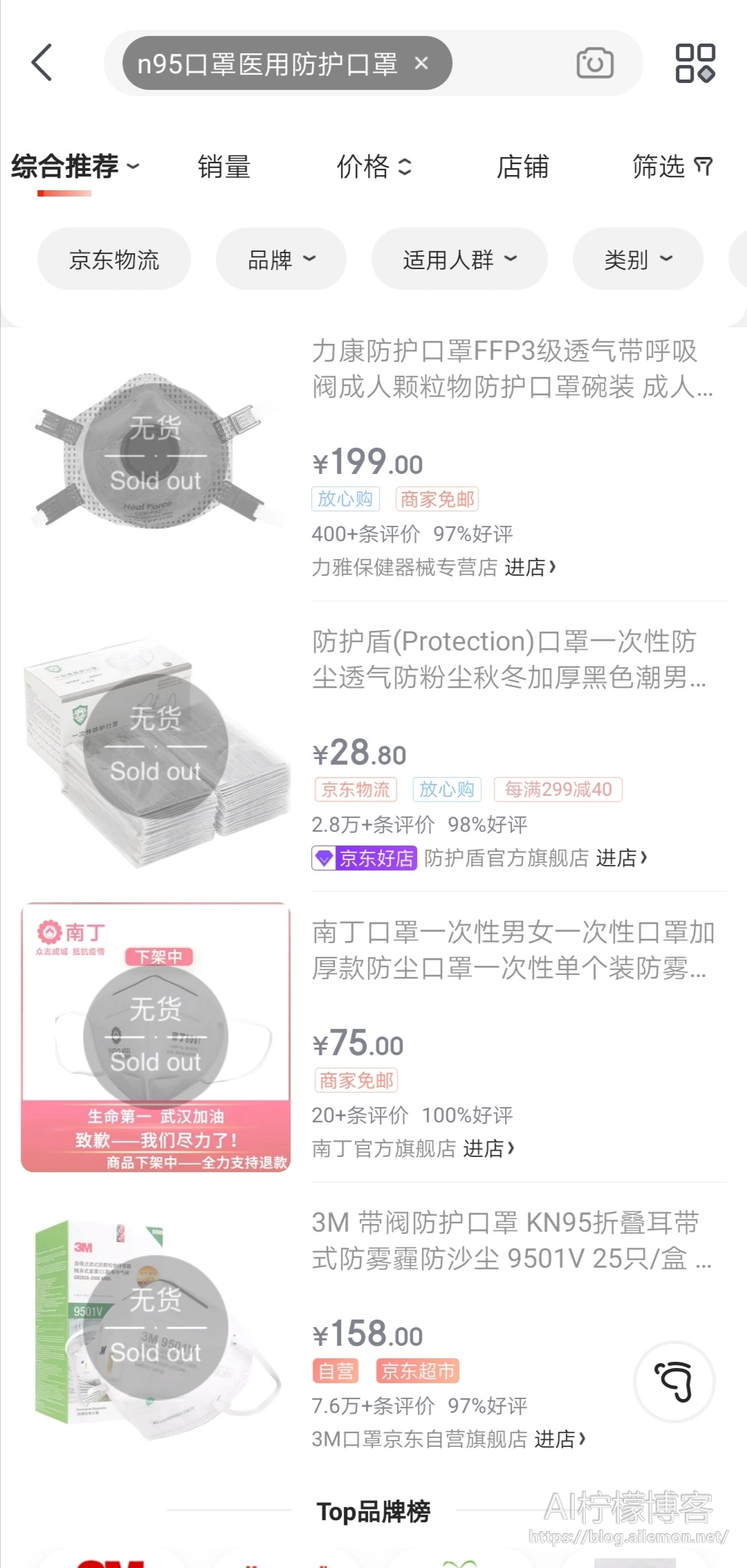Switch to the 店铺 tab
Image resolution: width=747 pixels, height=1568 pixels.
click(x=522, y=167)
